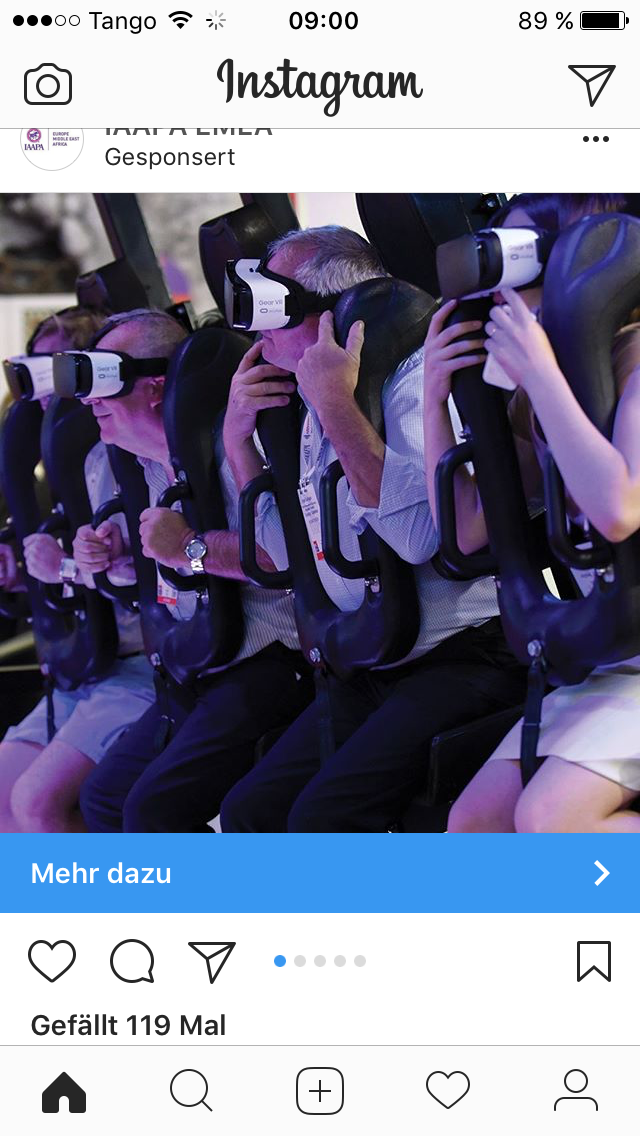Image resolution: width=640 pixels, height=1136 pixels.
Task: Bookmark the sponsored post
Action: coord(593,962)
